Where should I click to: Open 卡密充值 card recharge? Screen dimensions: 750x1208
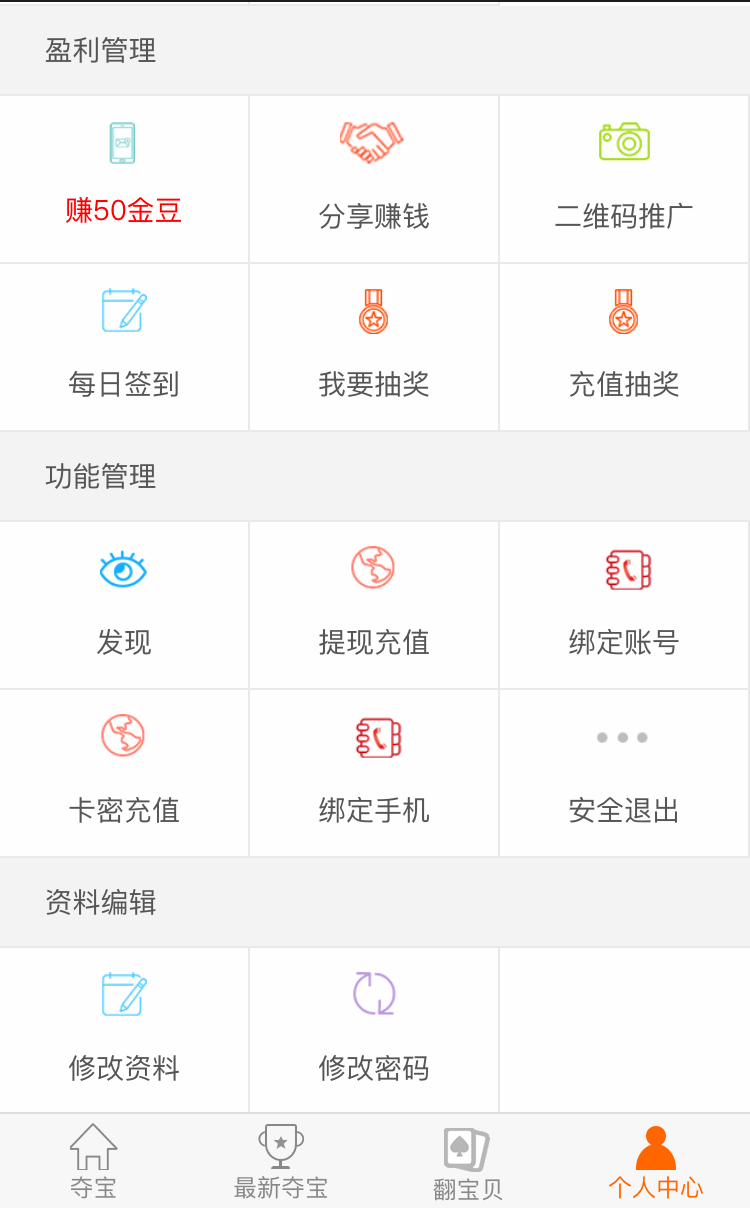click(124, 773)
